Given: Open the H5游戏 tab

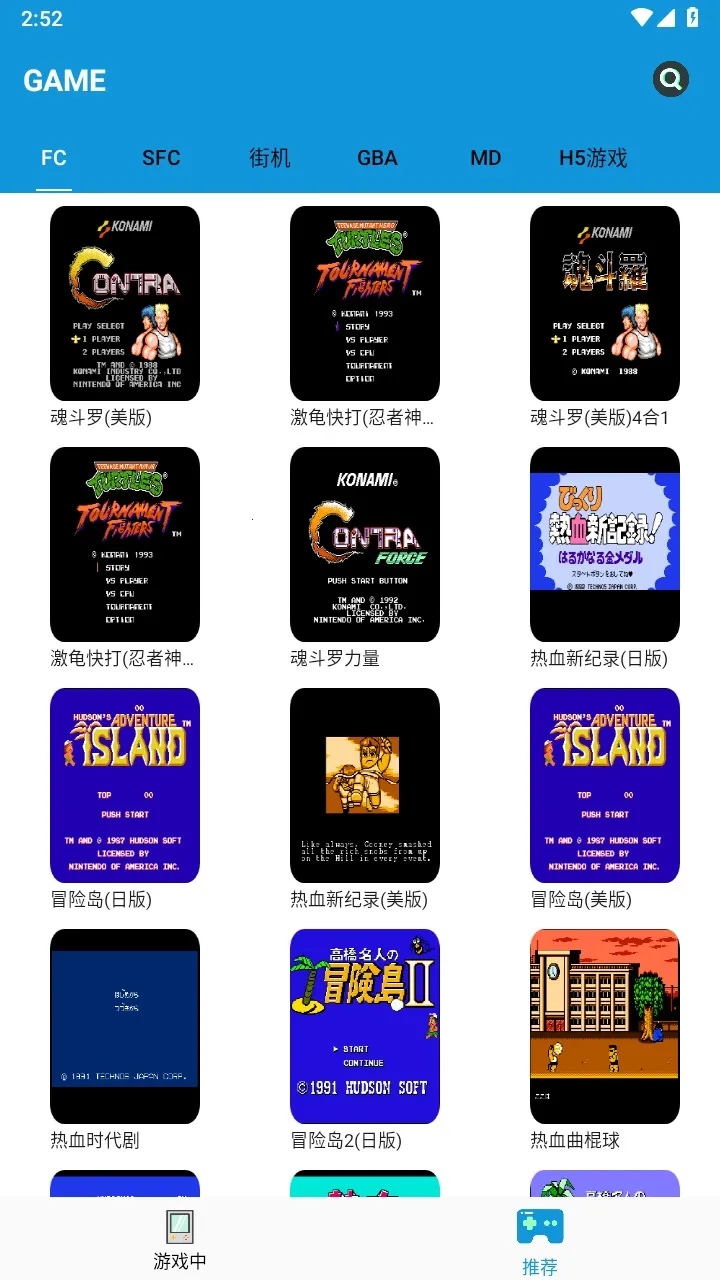Looking at the screenshot, I should [x=593, y=158].
